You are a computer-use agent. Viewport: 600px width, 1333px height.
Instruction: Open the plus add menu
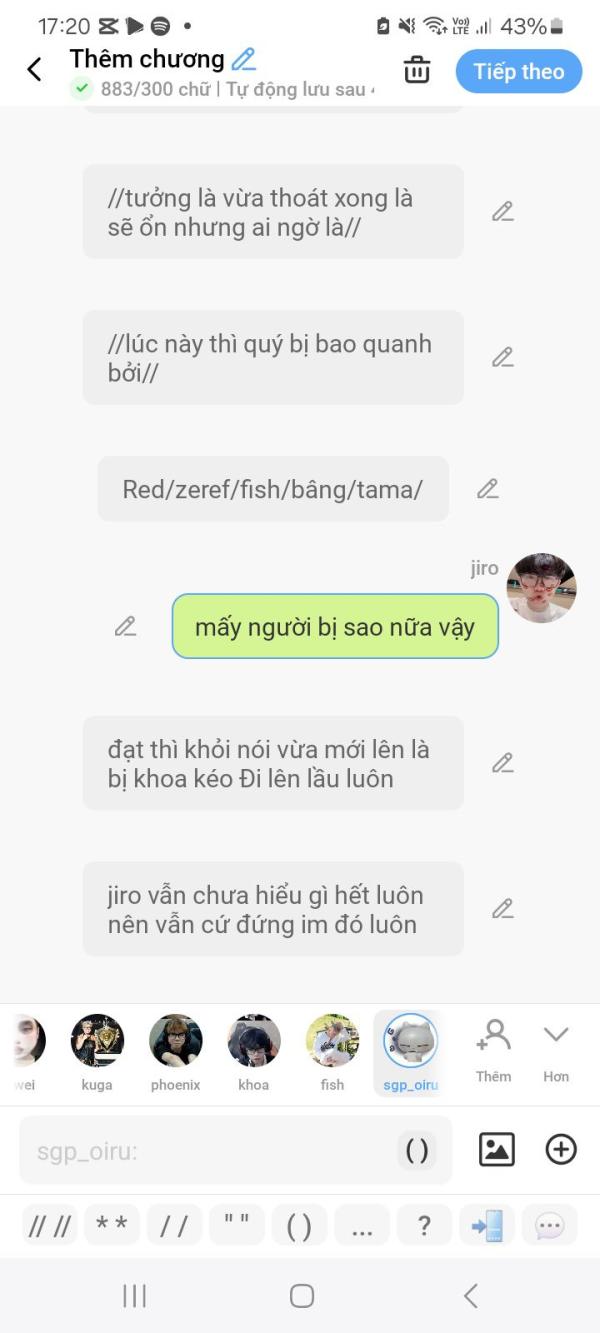[561, 1150]
